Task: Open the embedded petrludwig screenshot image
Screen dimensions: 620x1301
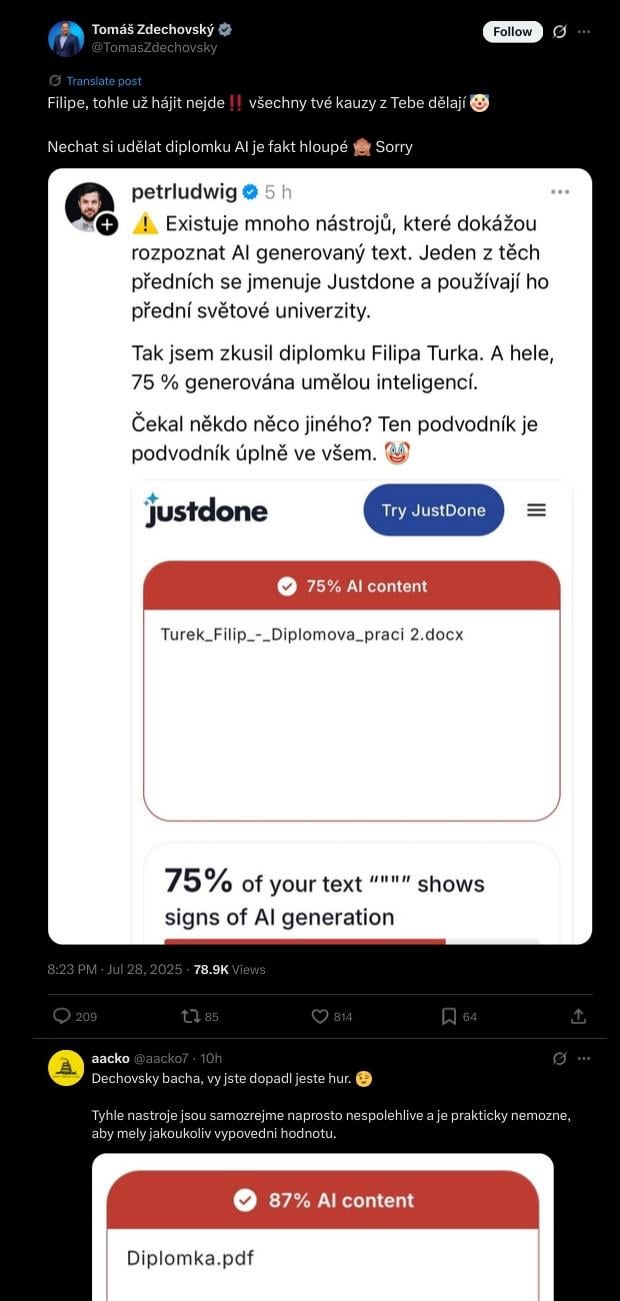Action: tap(320, 556)
